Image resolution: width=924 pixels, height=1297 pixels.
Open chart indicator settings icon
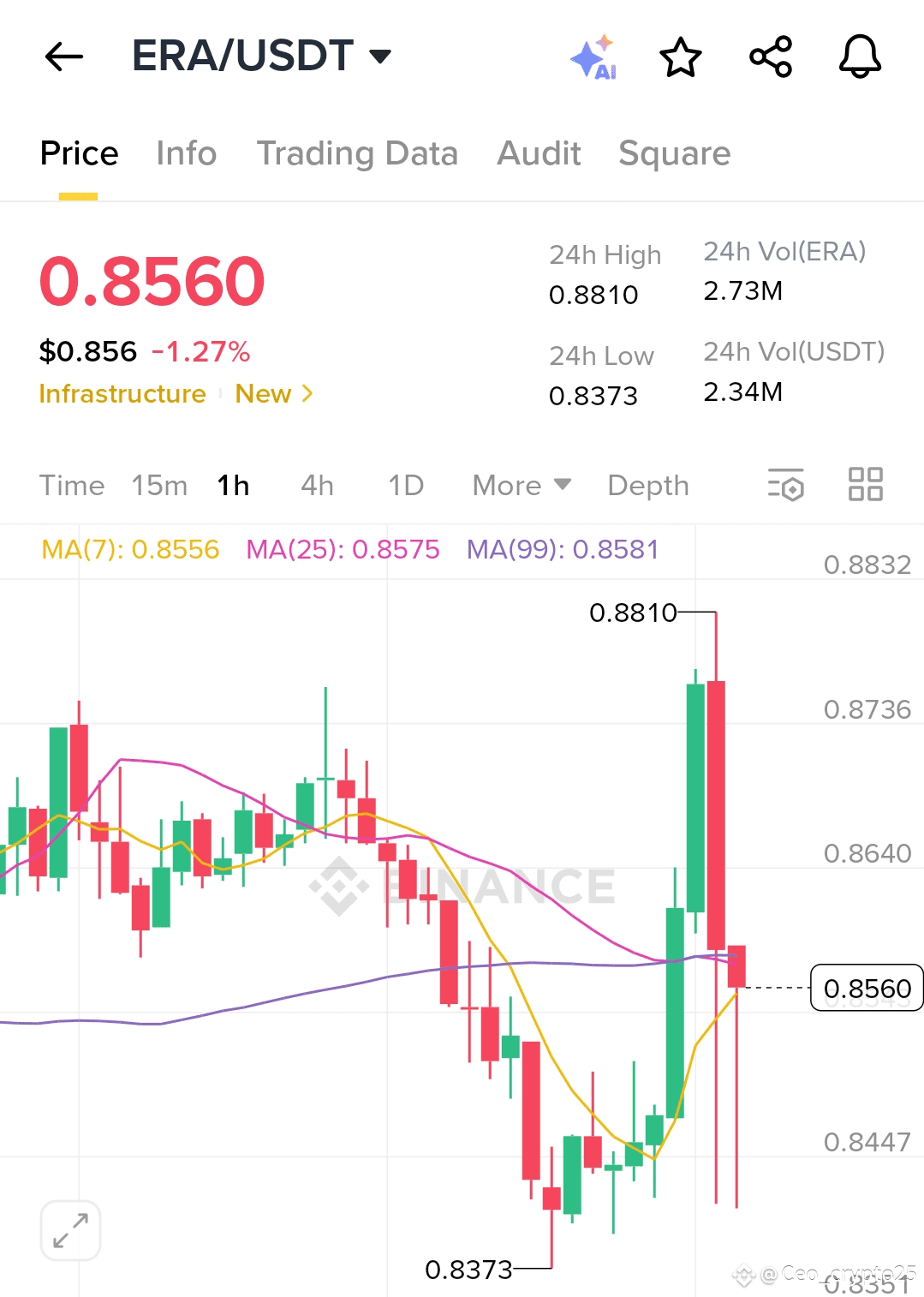785,485
